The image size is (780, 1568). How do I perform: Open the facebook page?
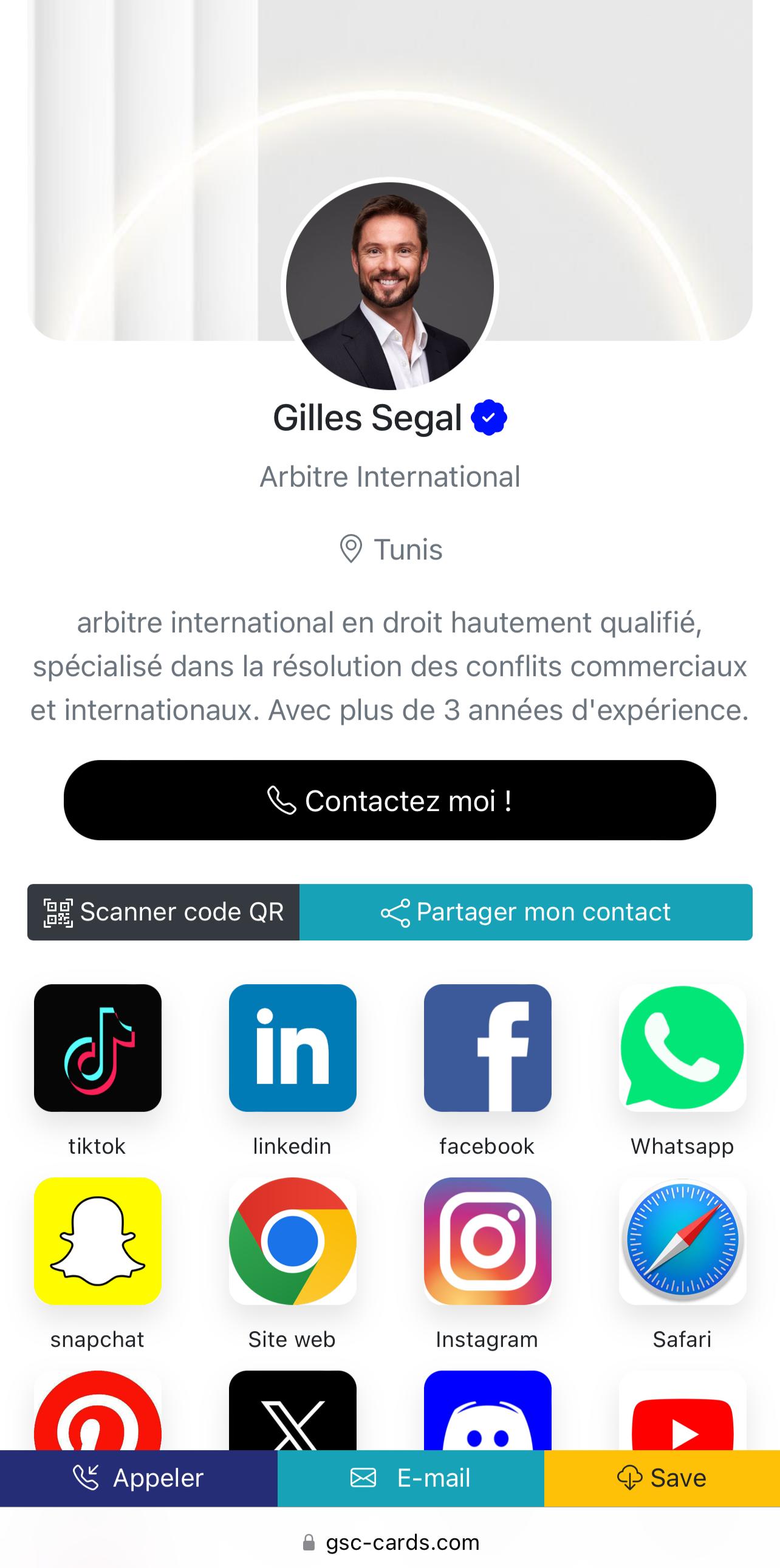click(487, 1047)
